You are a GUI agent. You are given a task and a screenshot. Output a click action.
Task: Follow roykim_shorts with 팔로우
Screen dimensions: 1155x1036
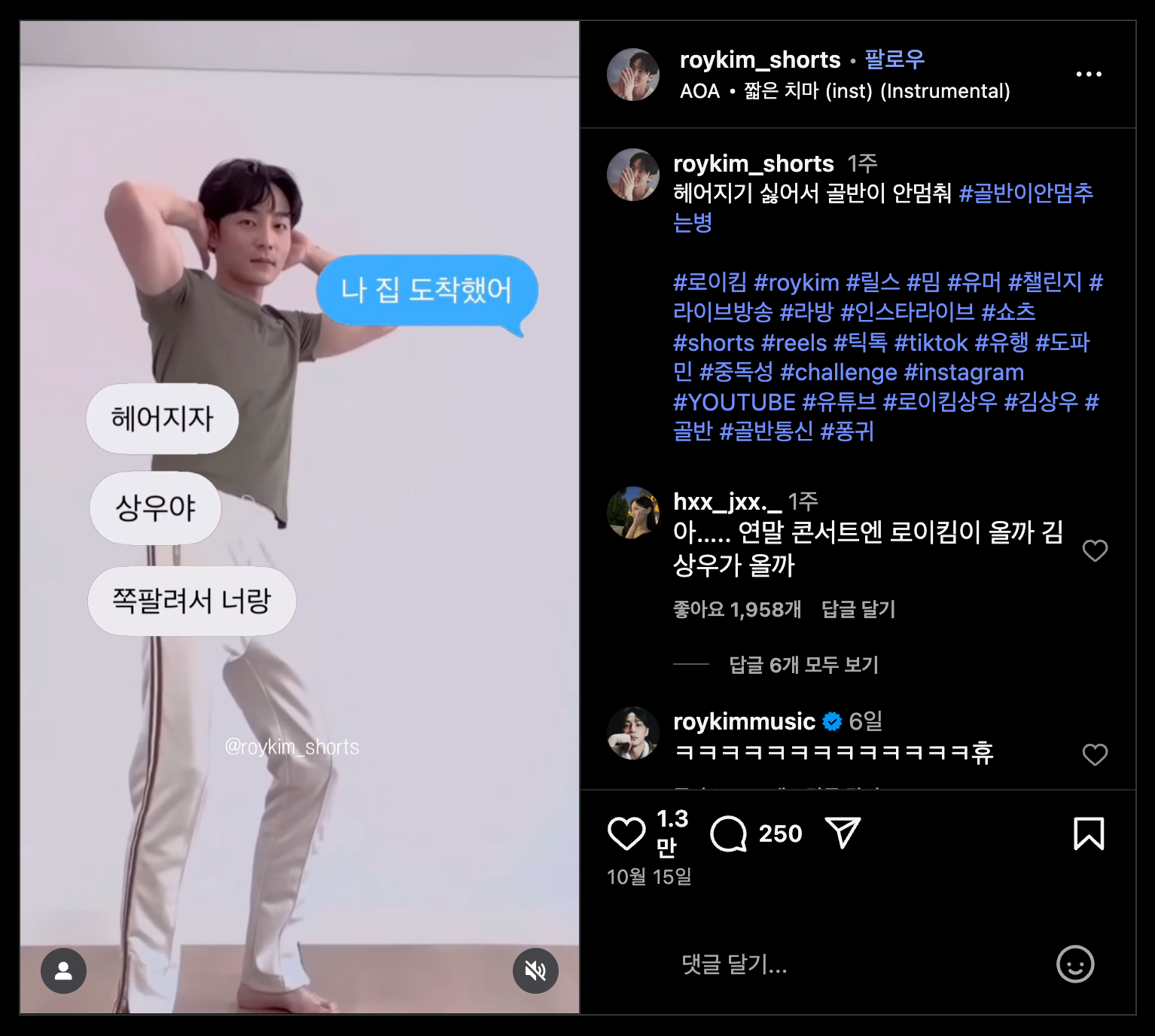tap(894, 59)
